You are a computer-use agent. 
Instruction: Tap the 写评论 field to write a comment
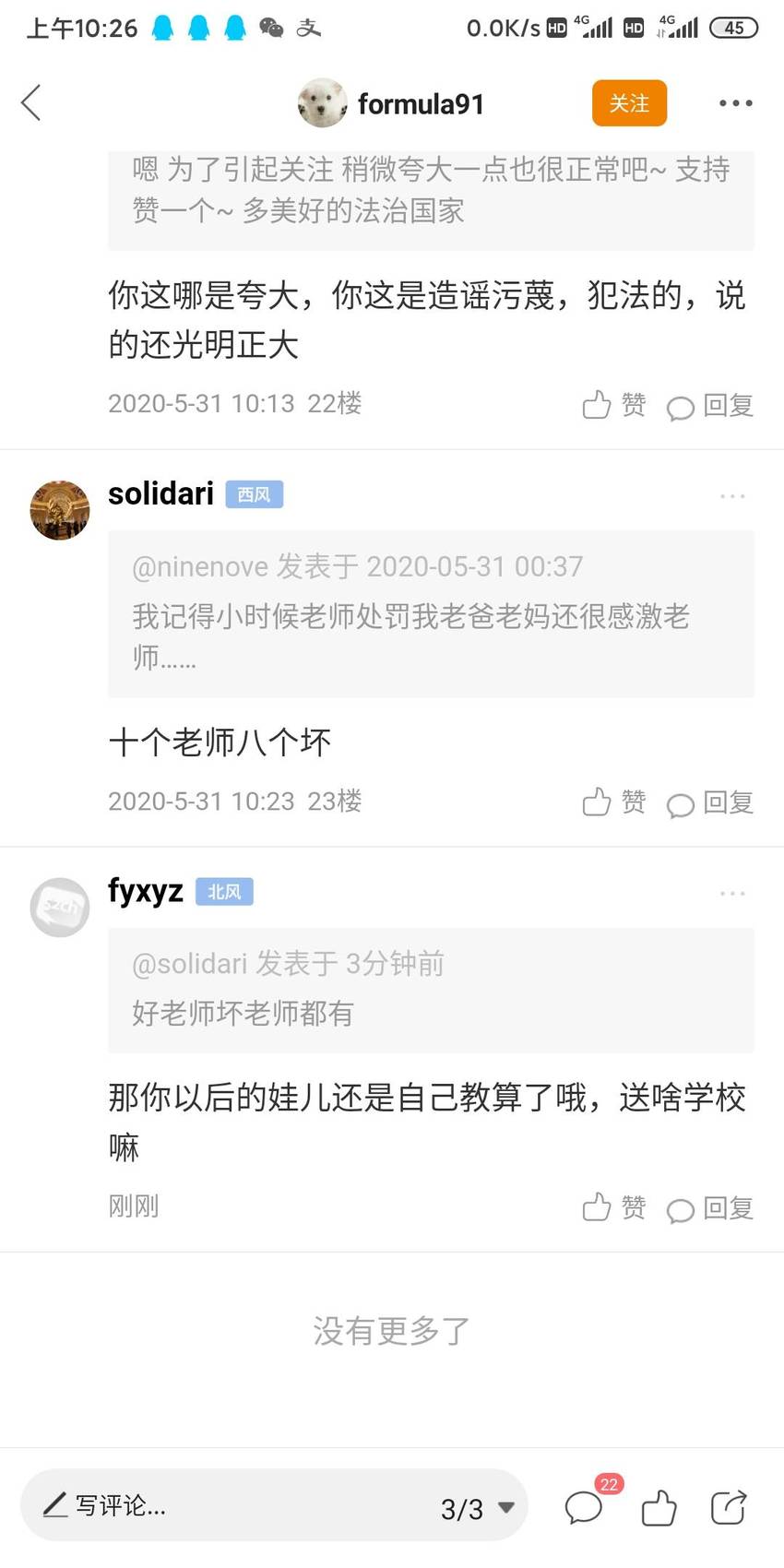221,1506
